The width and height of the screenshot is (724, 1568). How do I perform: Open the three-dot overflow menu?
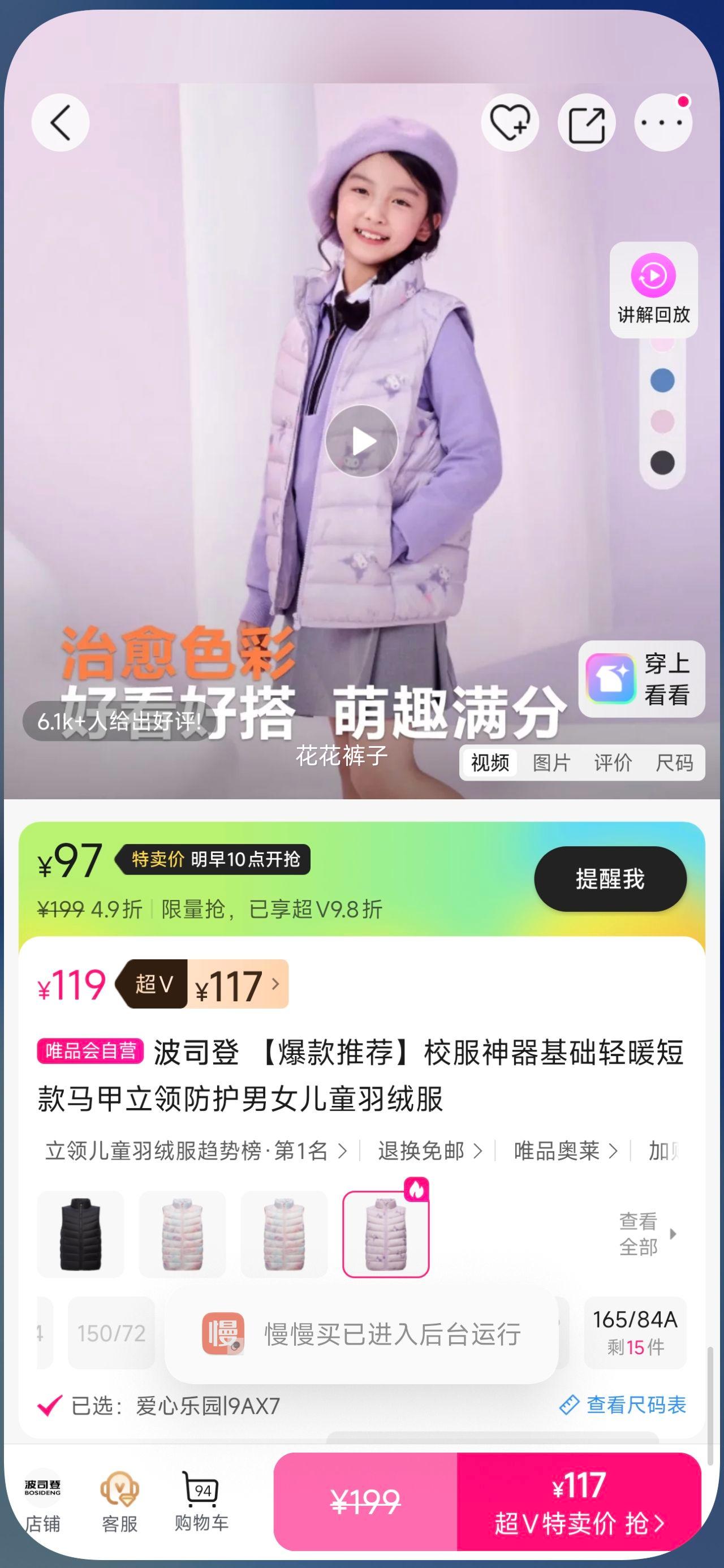pyautogui.click(x=663, y=122)
